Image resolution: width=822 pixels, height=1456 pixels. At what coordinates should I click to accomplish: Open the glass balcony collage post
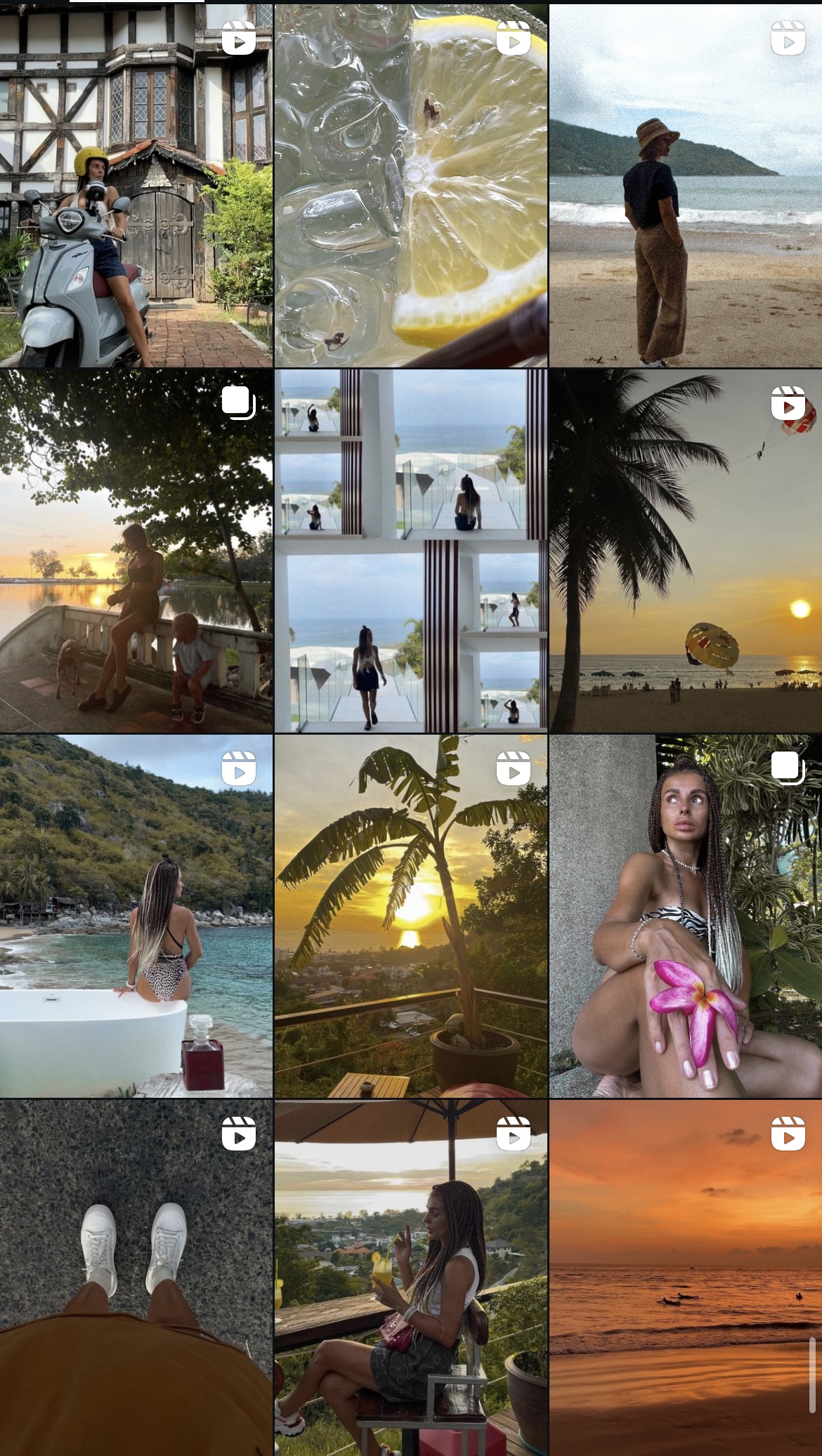point(410,551)
